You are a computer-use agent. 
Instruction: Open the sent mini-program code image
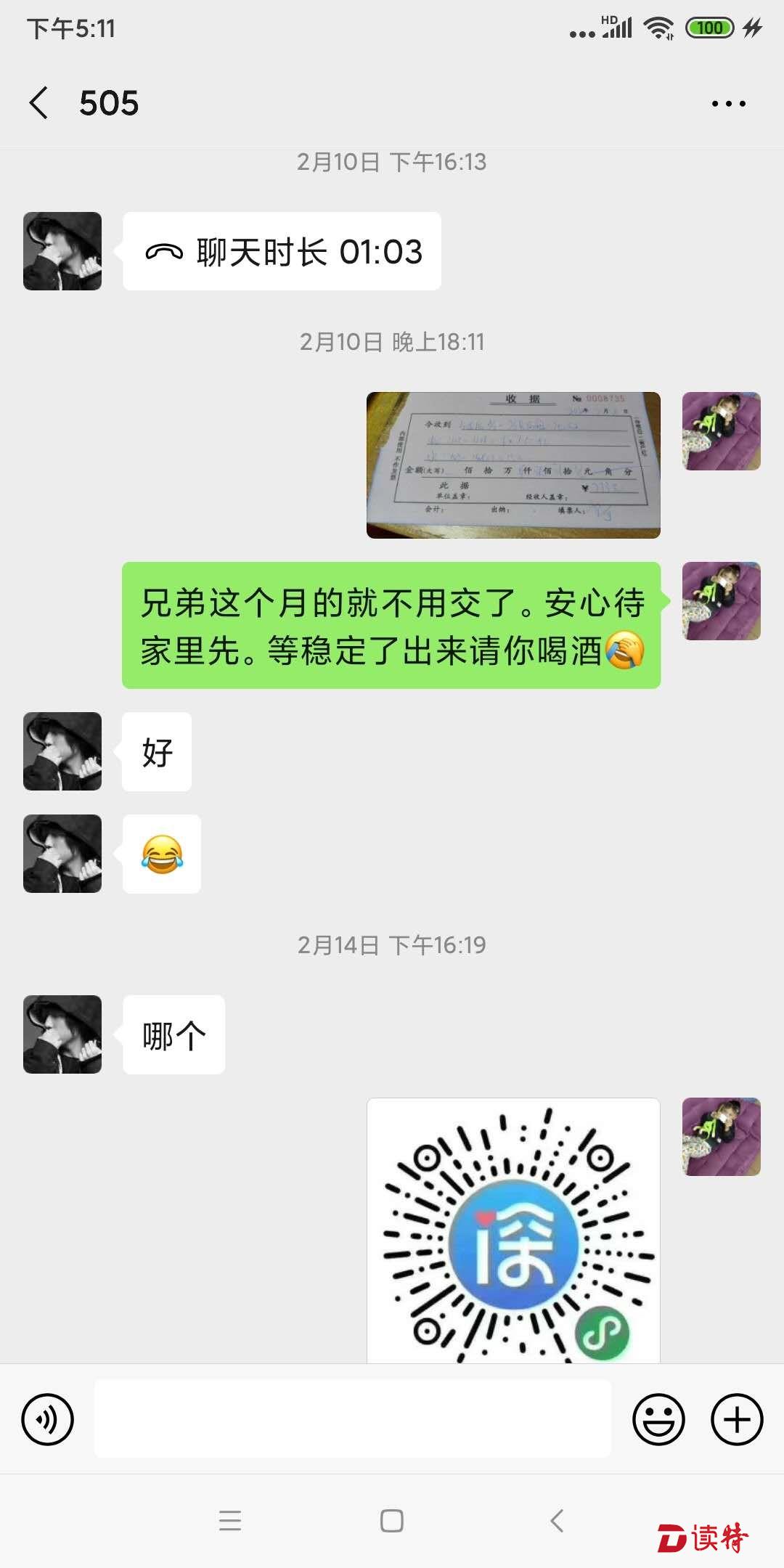(513, 1230)
